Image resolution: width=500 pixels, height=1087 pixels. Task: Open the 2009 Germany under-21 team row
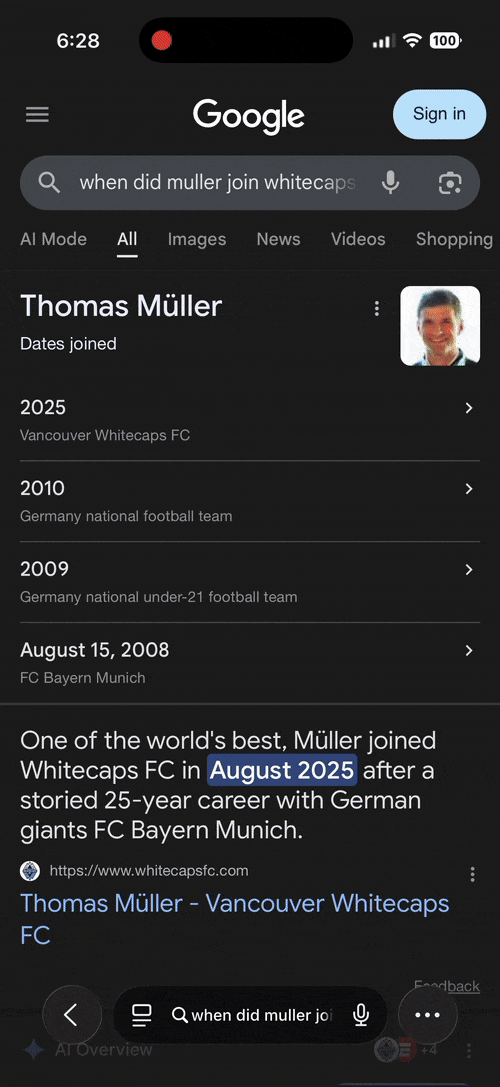tap(250, 582)
